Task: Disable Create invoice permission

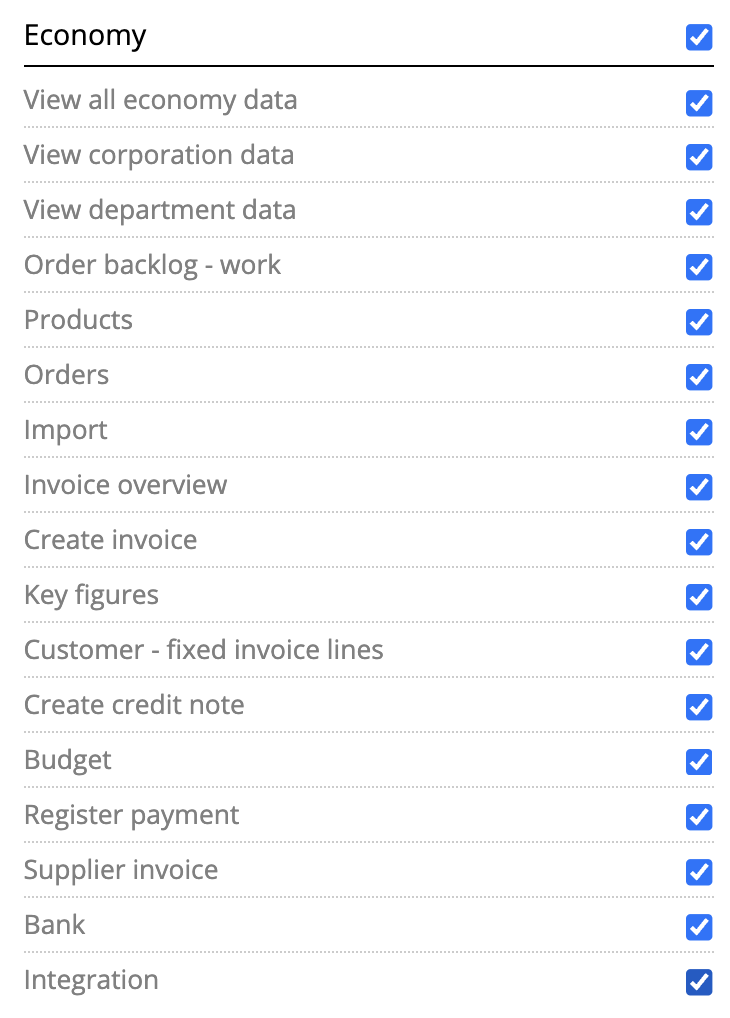Action: [699, 543]
